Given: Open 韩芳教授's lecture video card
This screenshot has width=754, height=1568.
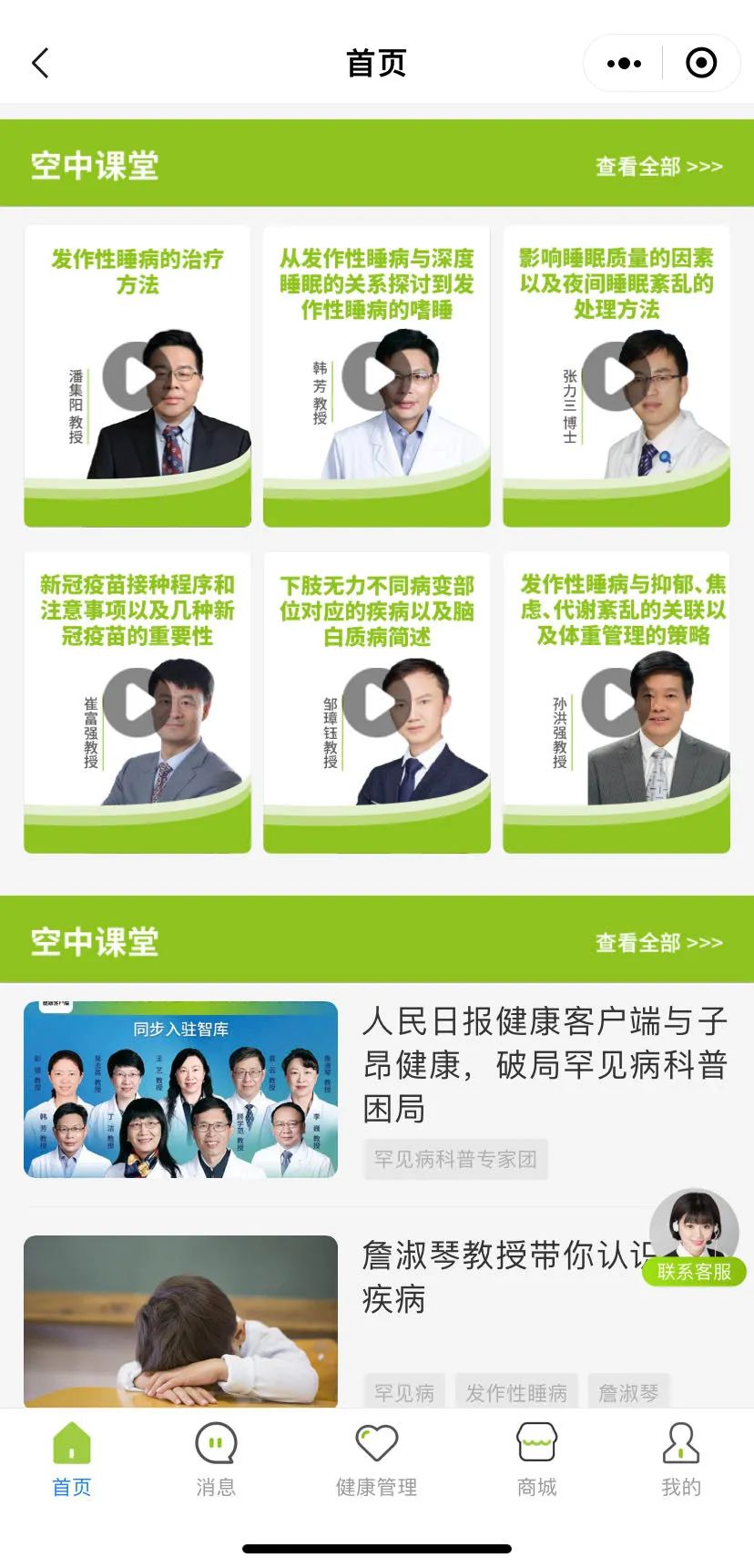Looking at the screenshot, I should (376, 375).
